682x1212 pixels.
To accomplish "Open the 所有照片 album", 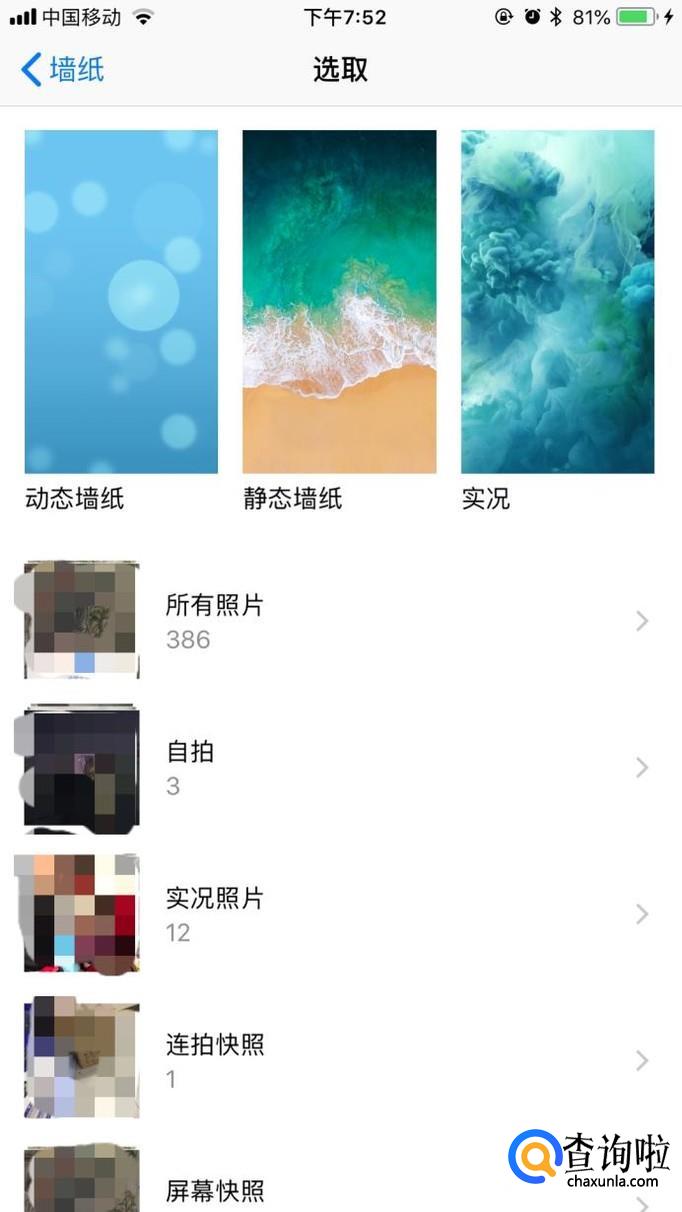I will (340, 621).
